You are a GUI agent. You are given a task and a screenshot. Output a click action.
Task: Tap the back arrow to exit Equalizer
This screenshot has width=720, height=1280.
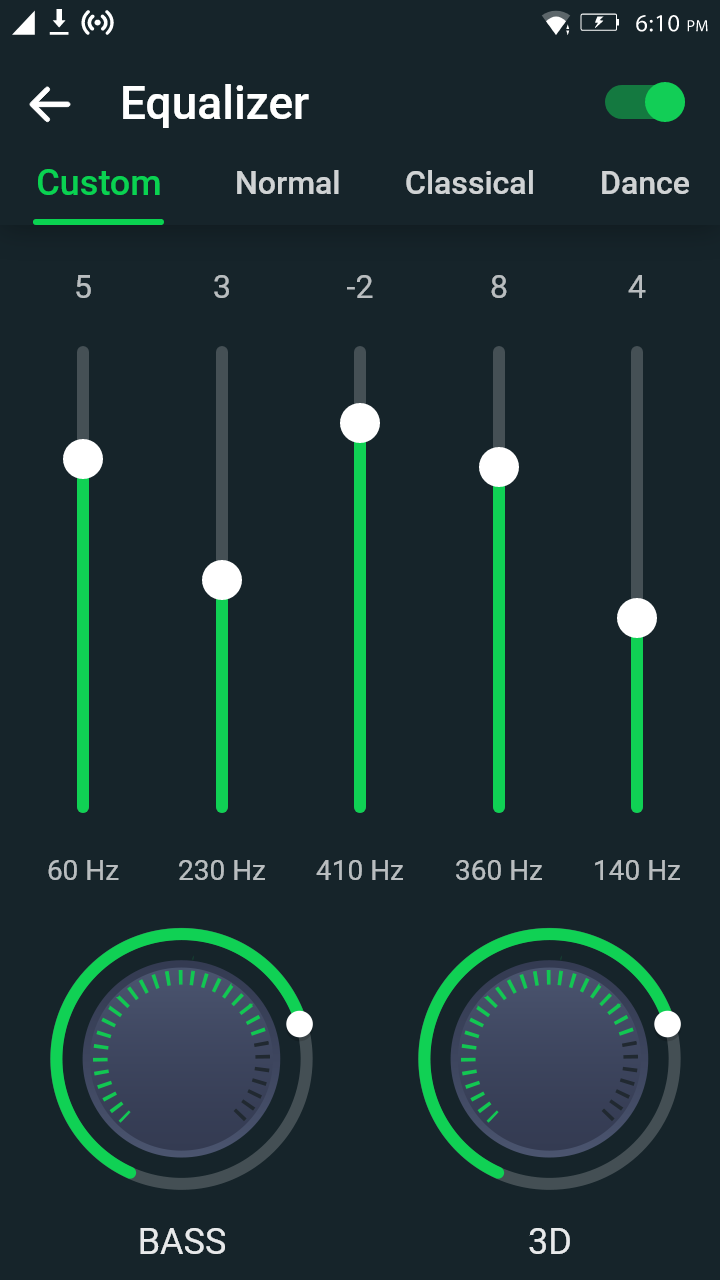click(x=49, y=103)
